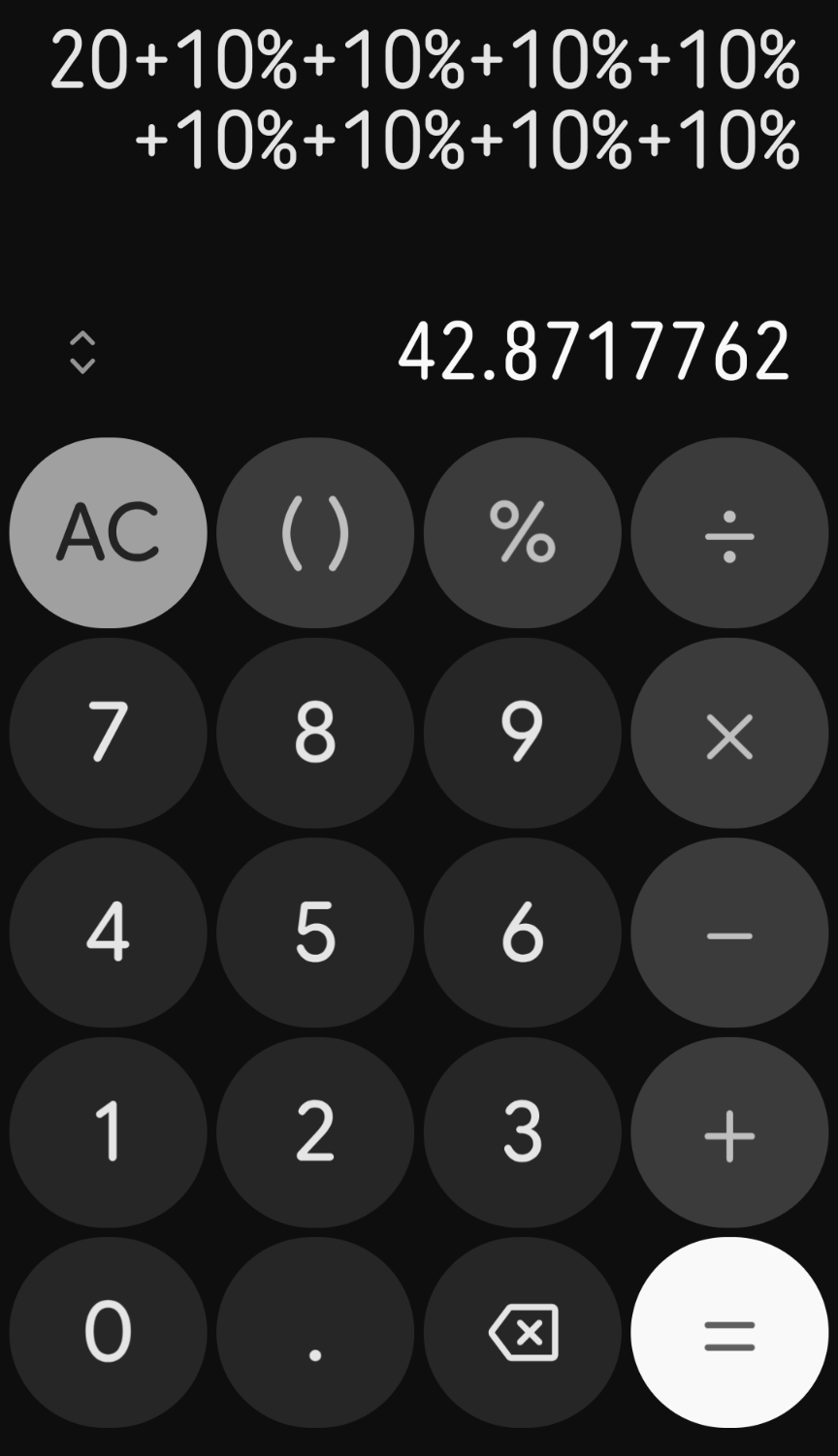Tap the number 1 key
The image size is (838, 1456).
(x=108, y=1132)
